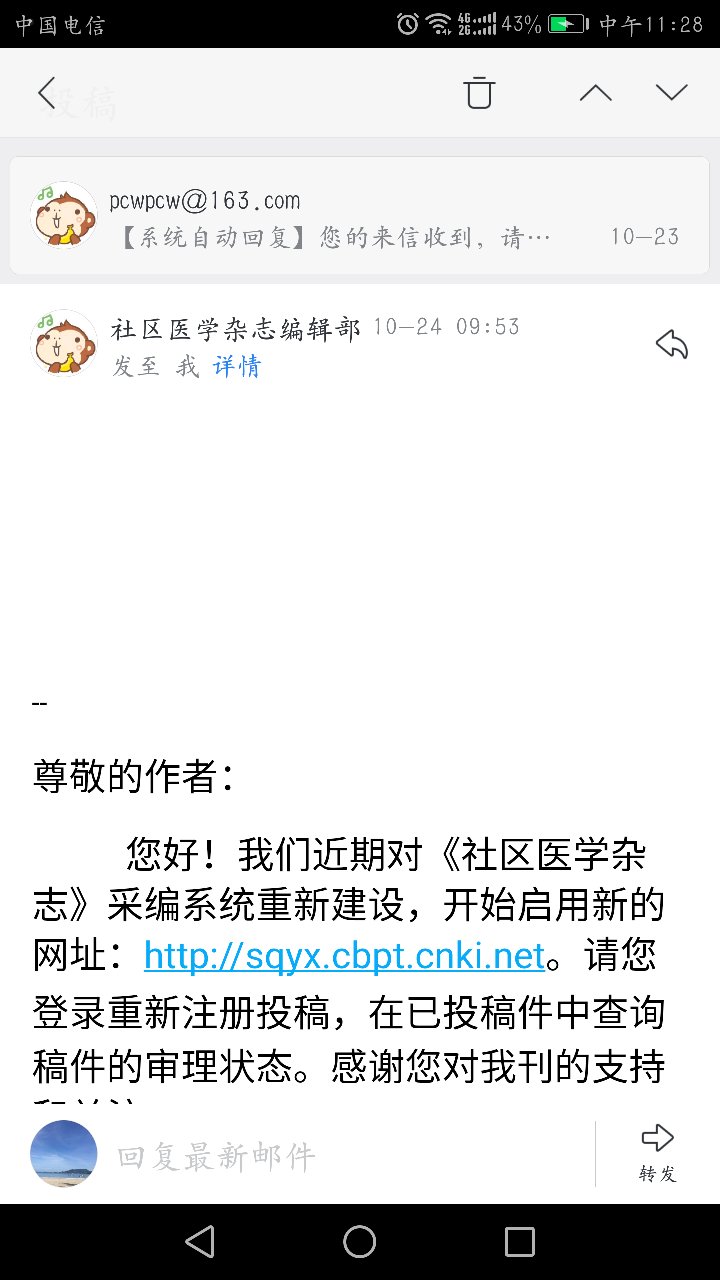Tap the reply arrow beside 社区医学杂志编辑部
The image size is (720, 1280).
pyautogui.click(x=672, y=345)
